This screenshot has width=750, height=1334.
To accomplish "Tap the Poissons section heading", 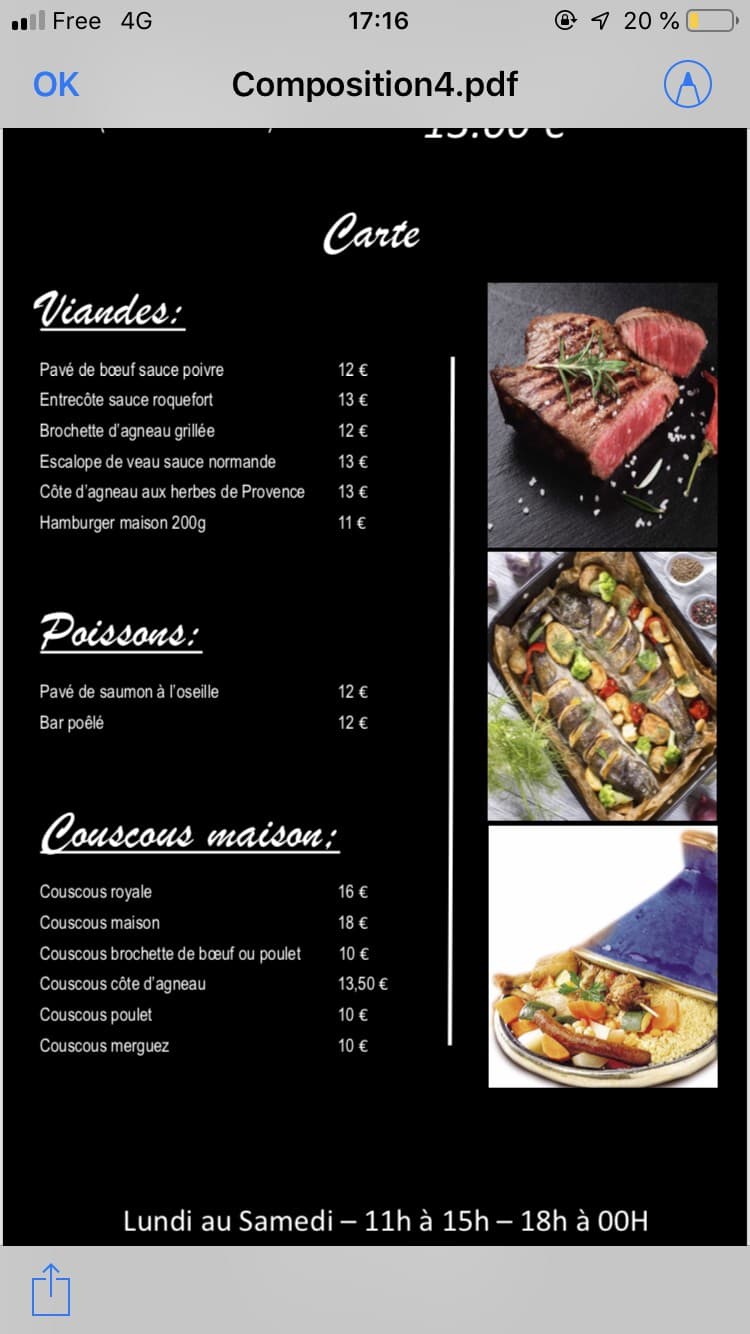I will tap(120, 631).
